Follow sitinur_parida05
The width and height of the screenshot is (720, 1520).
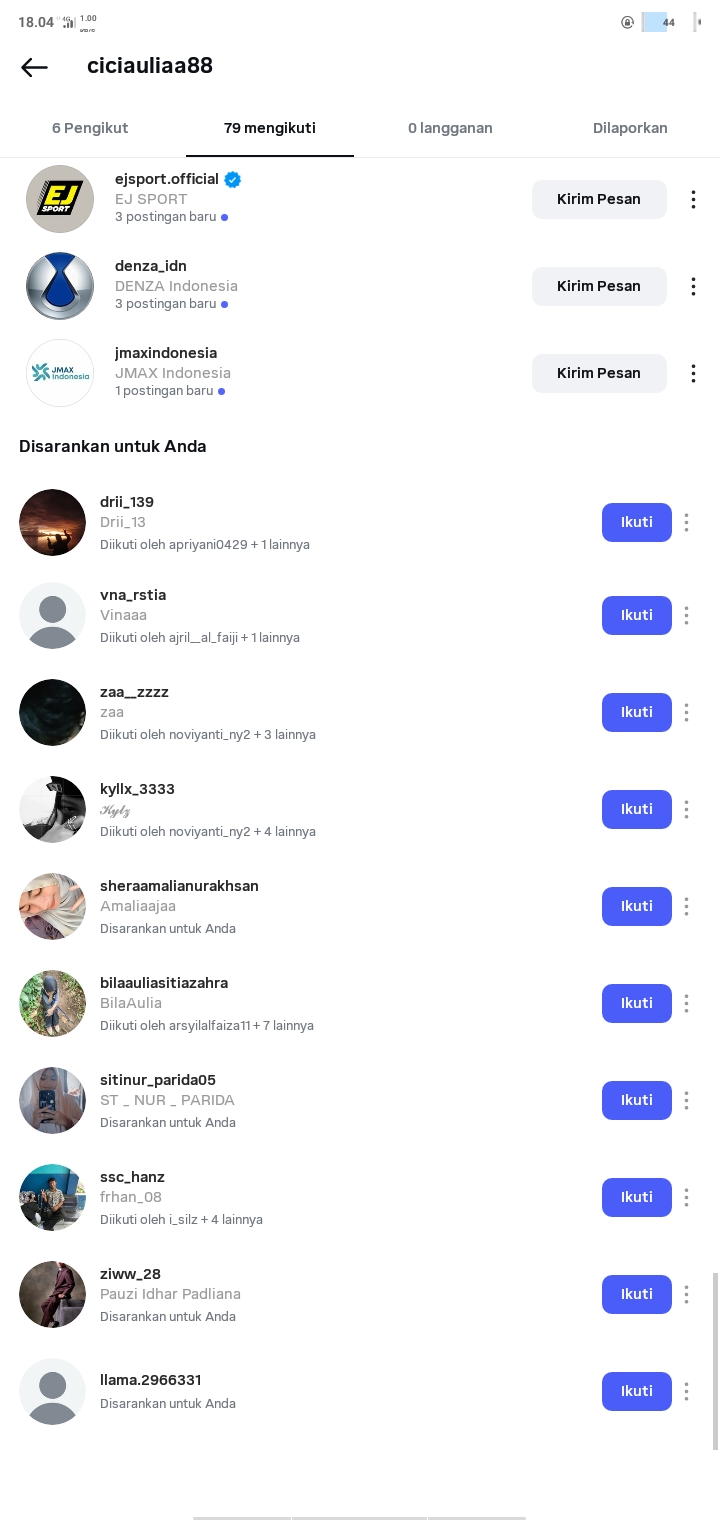click(636, 1100)
